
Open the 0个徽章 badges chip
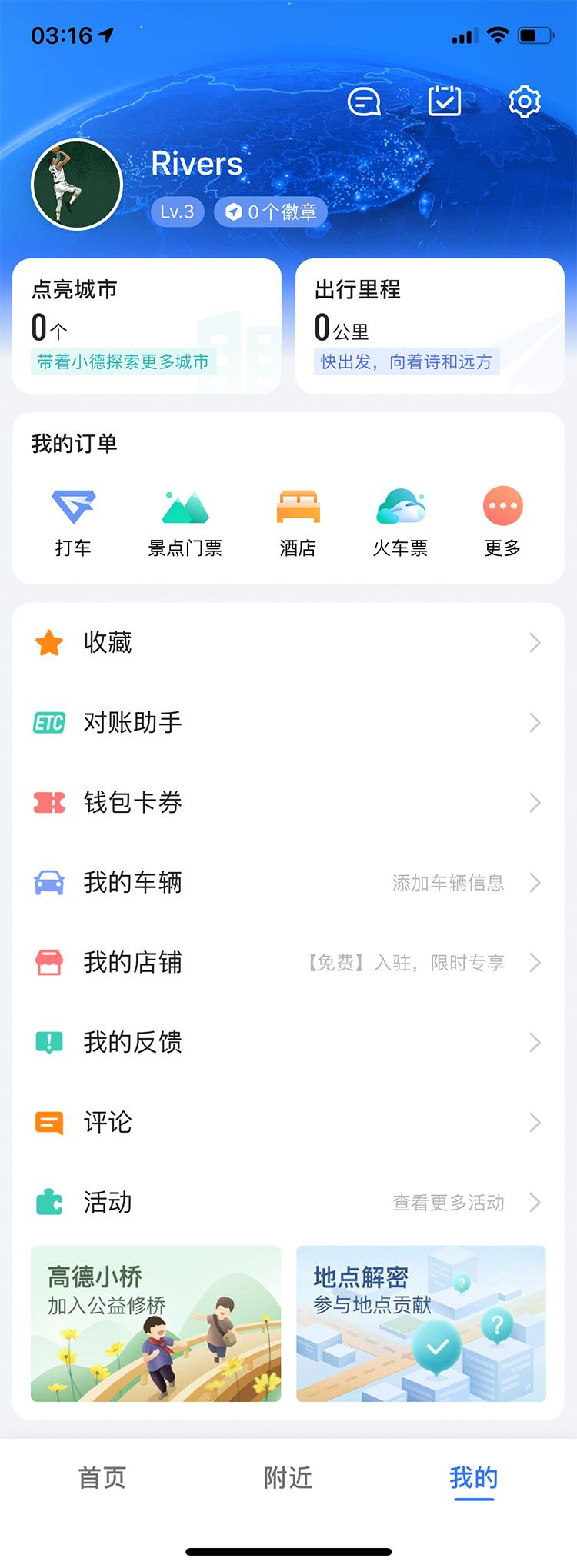coord(271,211)
